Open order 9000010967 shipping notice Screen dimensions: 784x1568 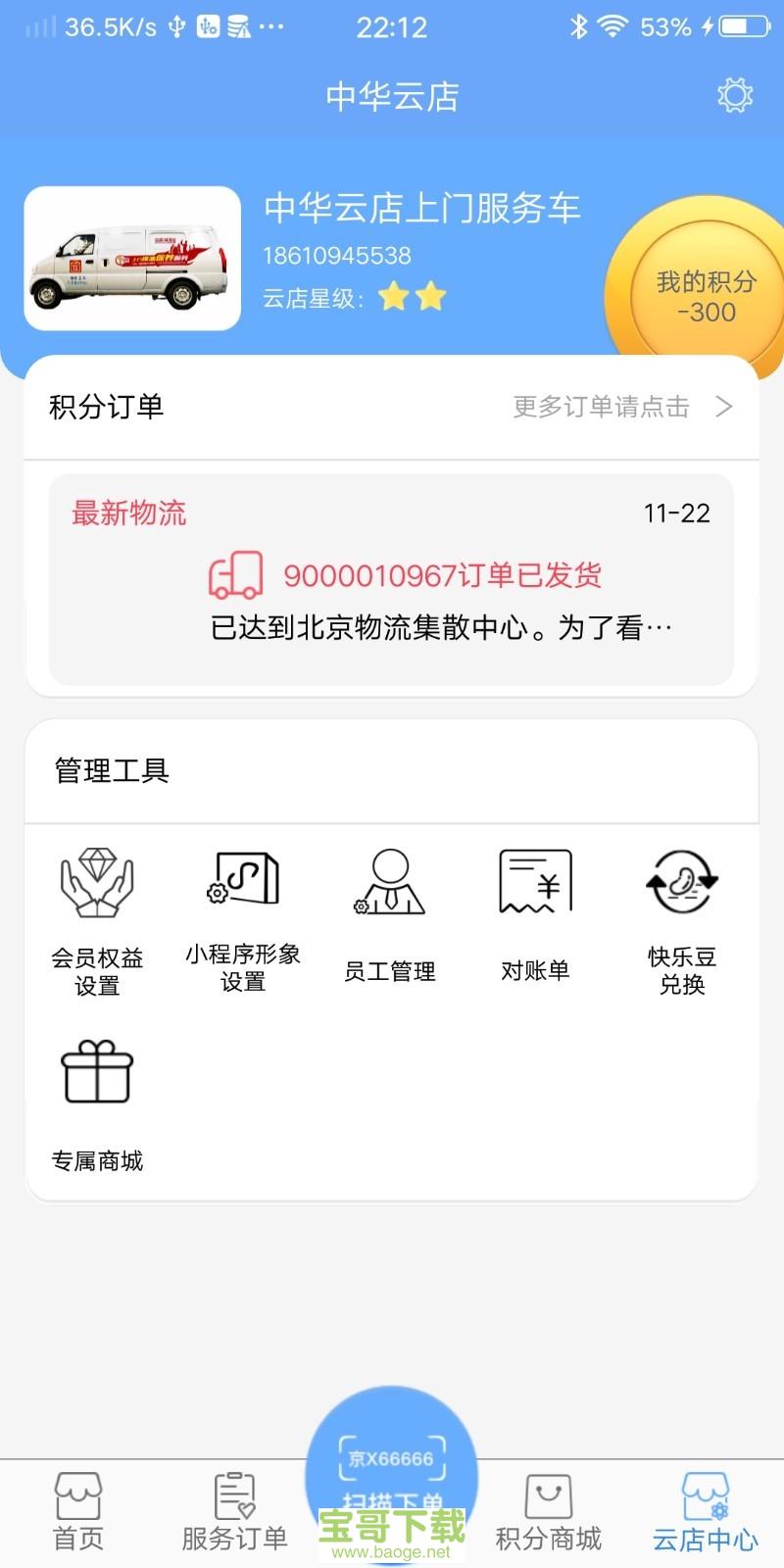click(443, 575)
